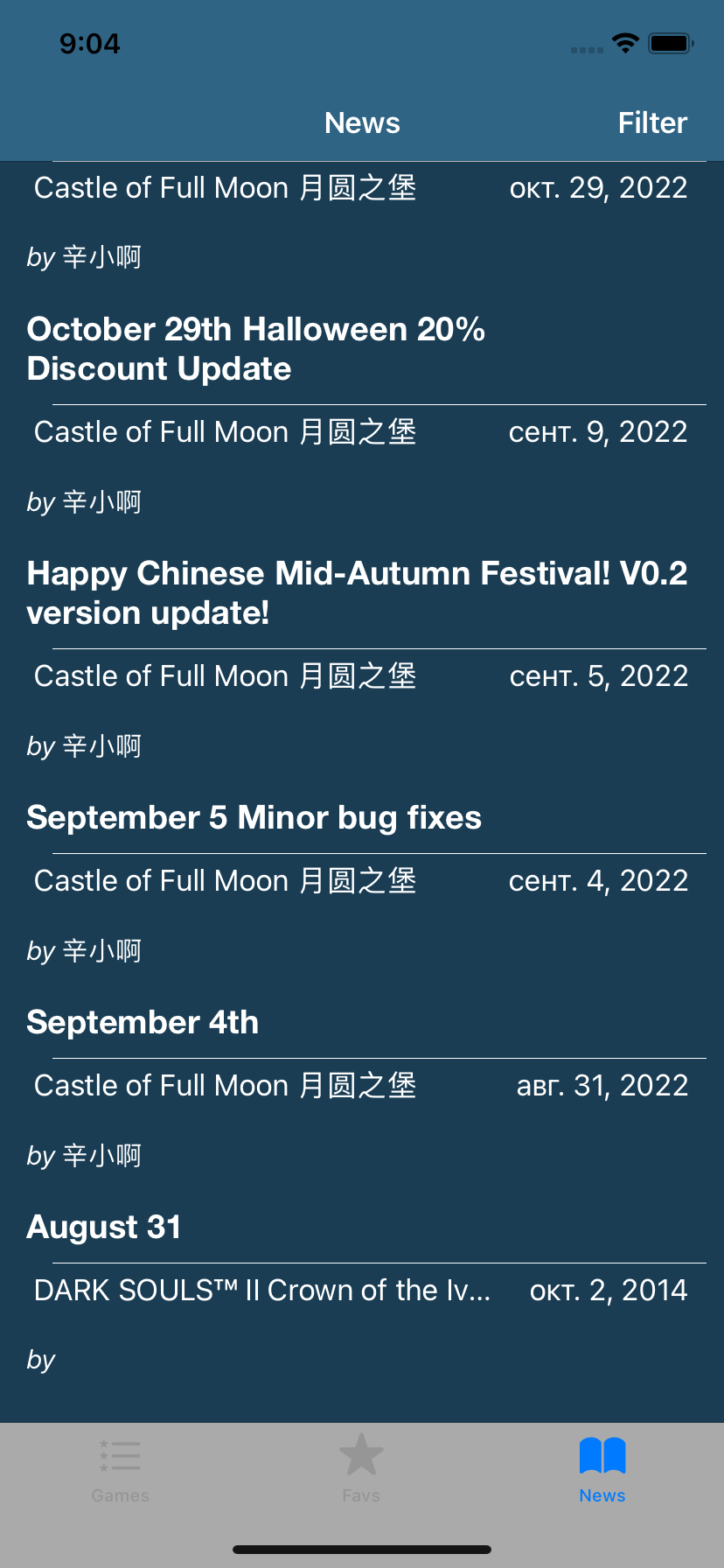
Task: Open October 29th Halloween 20% Discount Update news
Action: click(256, 349)
